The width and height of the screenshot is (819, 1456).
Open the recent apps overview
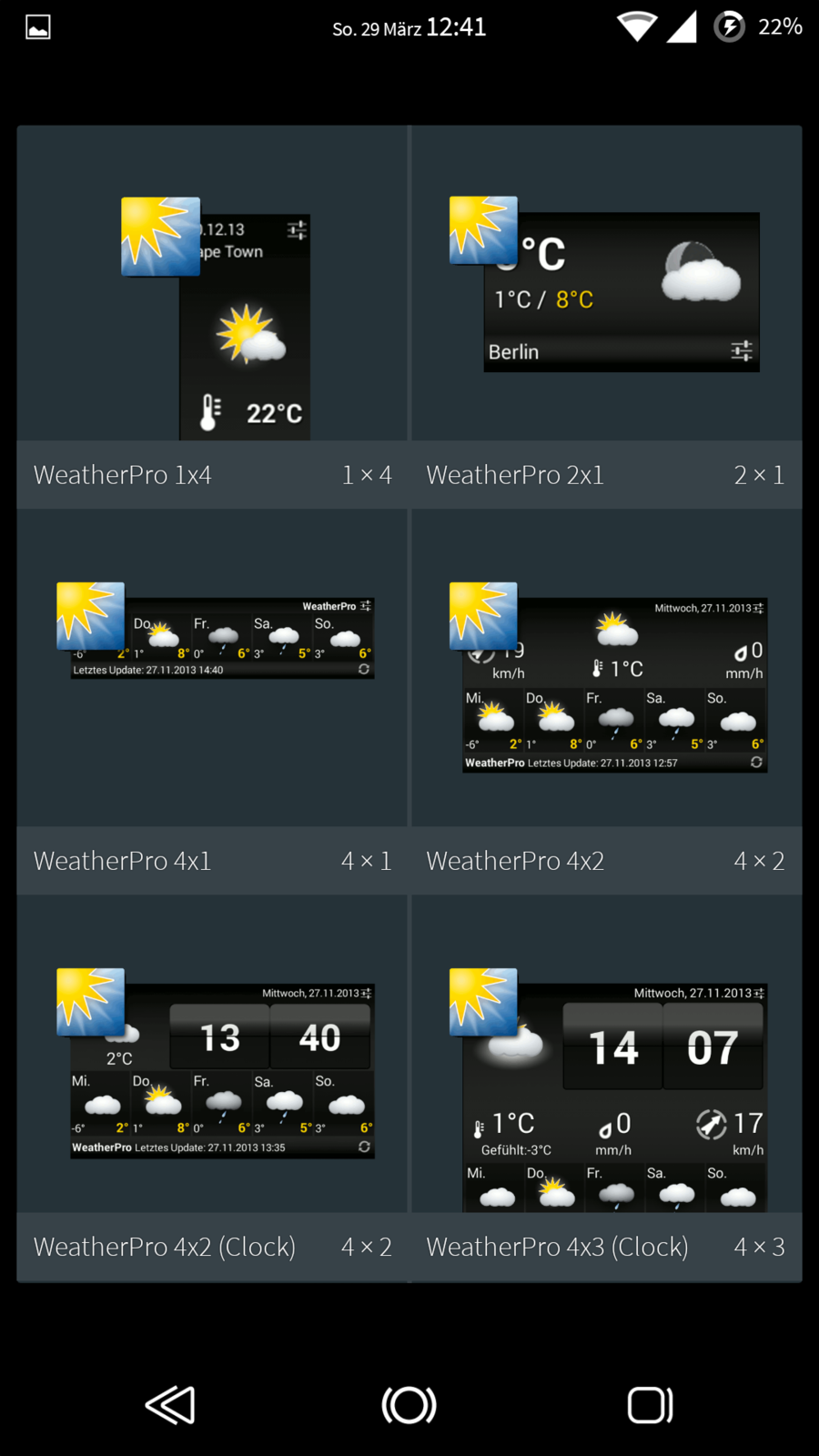pos(650,1405)
